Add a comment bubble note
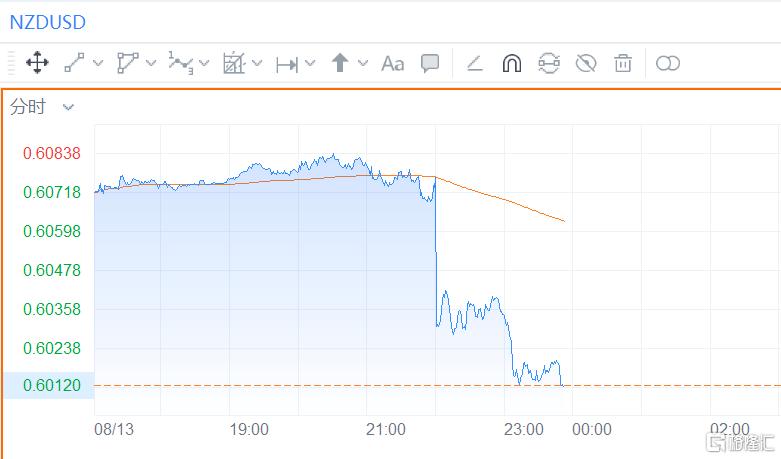 pyautogui.click(x=430, y=63)
